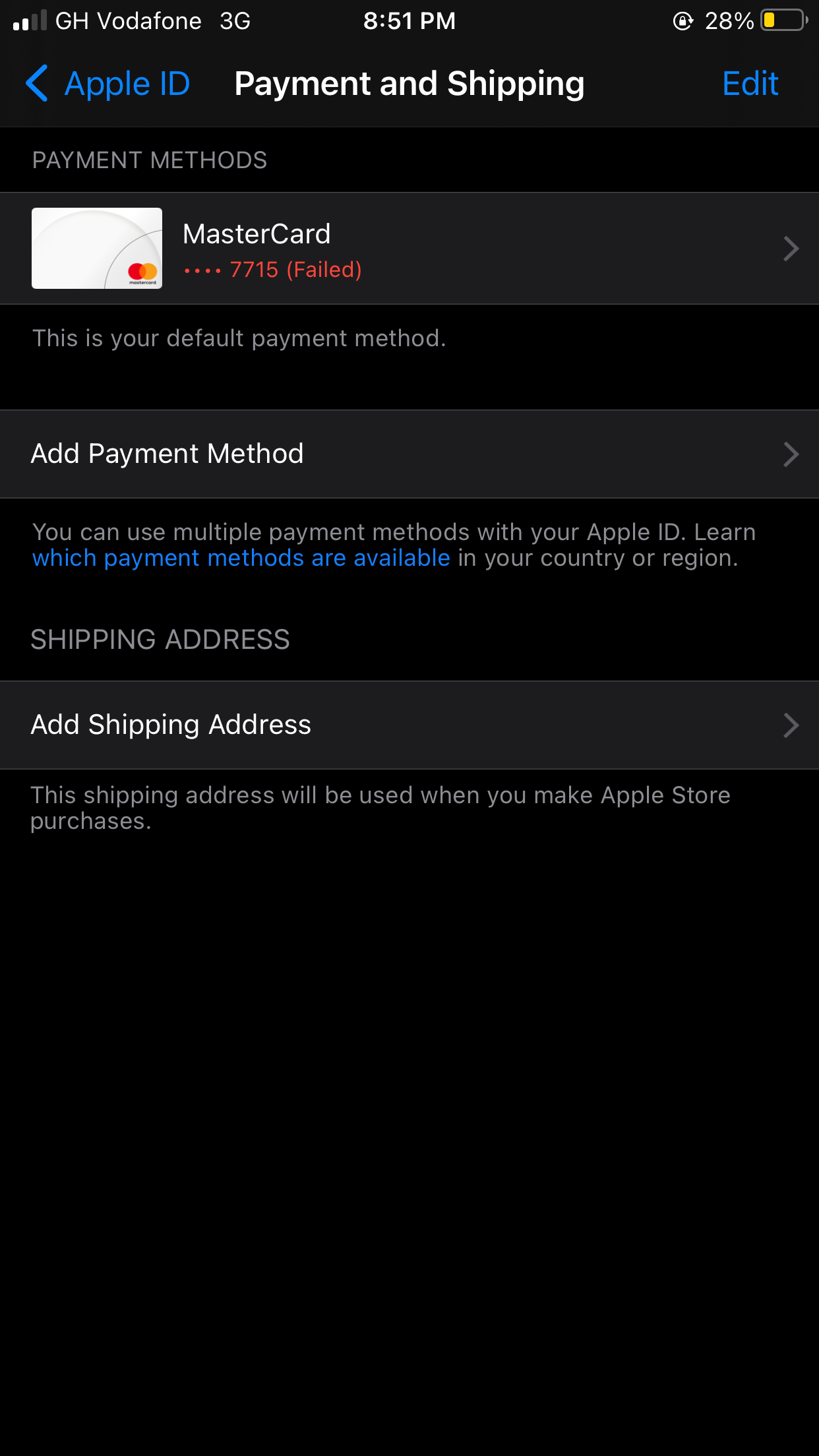Open Add Payment Method
819x1456 pixels.
click(x=409, y=454)
